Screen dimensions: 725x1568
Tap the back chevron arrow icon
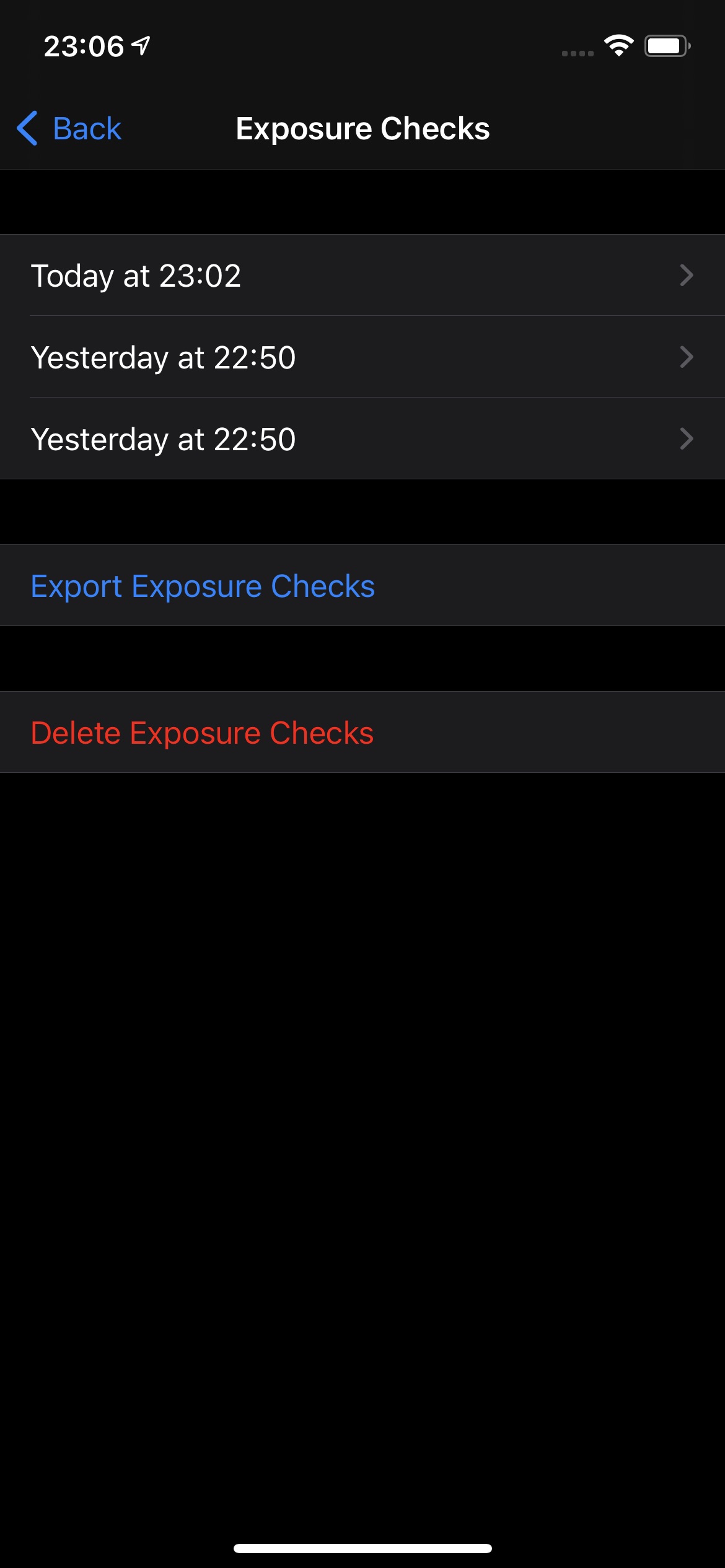[27, 128]
